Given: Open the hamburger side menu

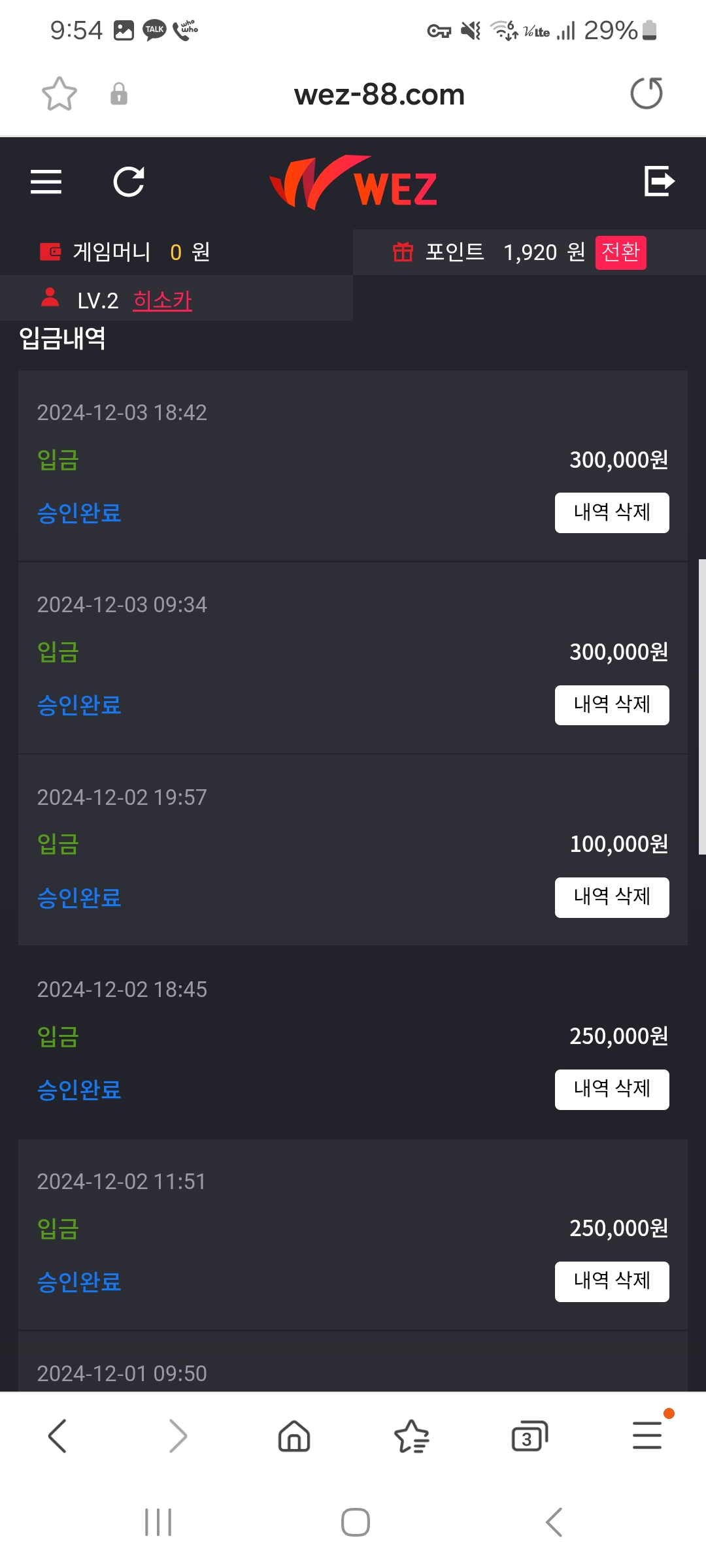Looking at the screenshot, I should coord(46,182).
